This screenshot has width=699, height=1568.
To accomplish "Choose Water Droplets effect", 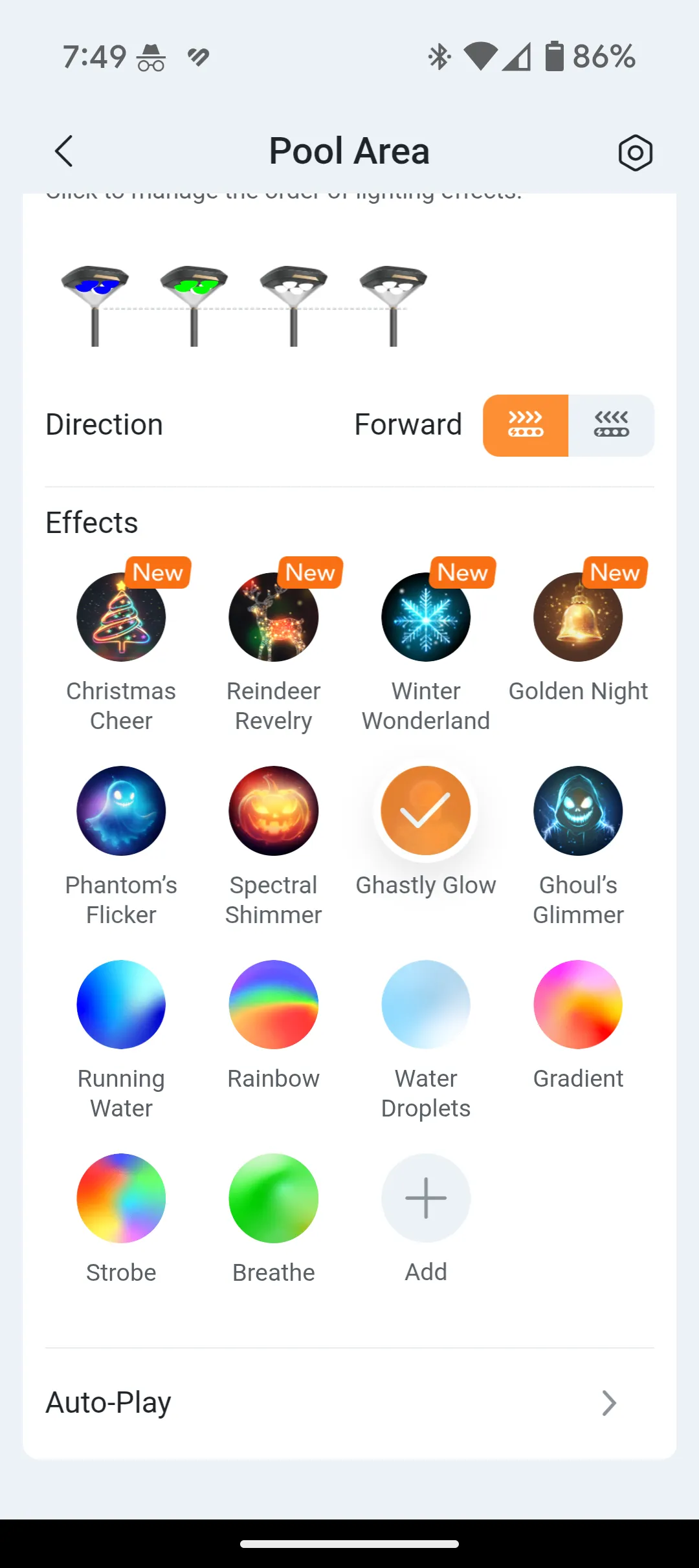I will click(426, 1004).
